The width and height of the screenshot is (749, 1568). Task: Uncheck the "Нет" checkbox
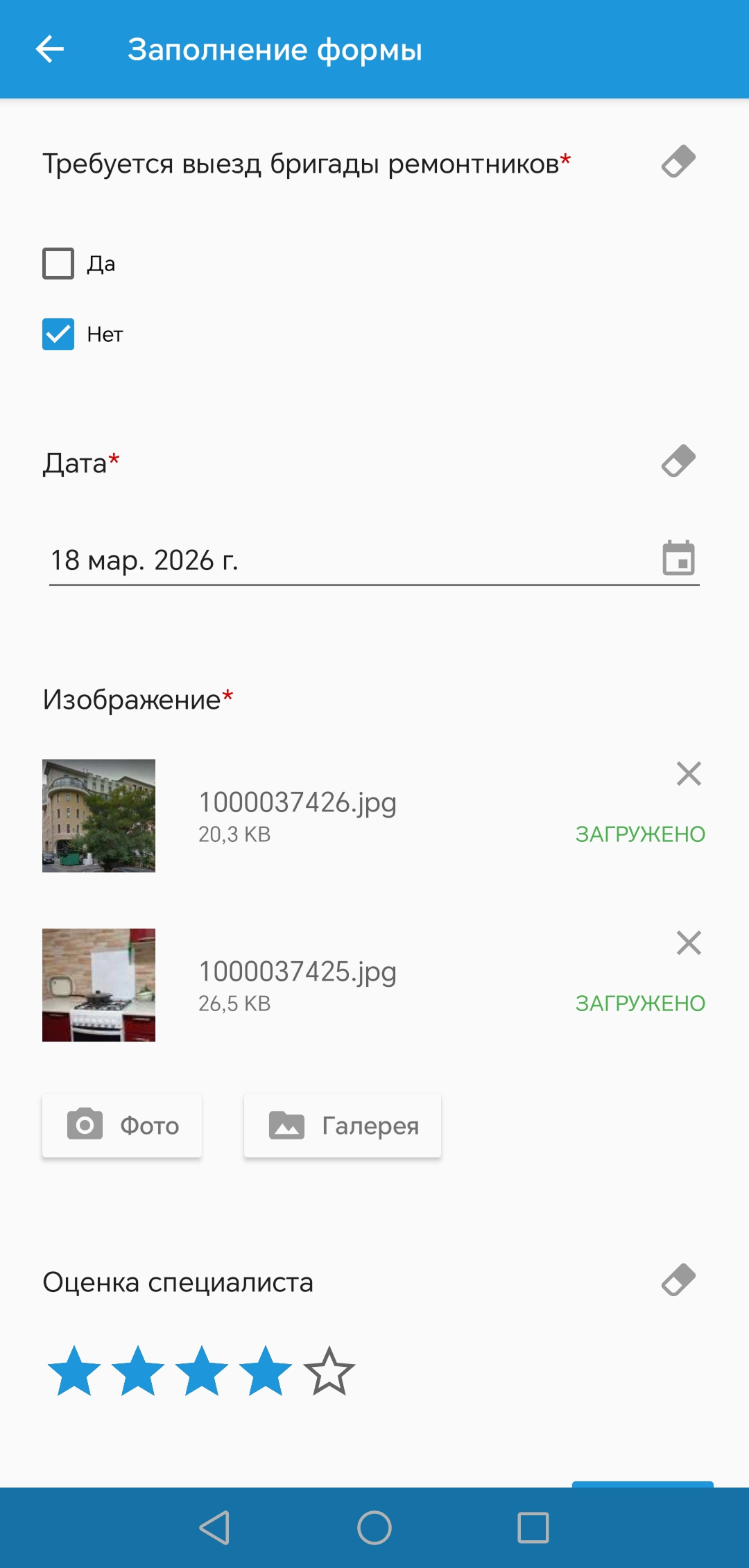click(58, 335)
